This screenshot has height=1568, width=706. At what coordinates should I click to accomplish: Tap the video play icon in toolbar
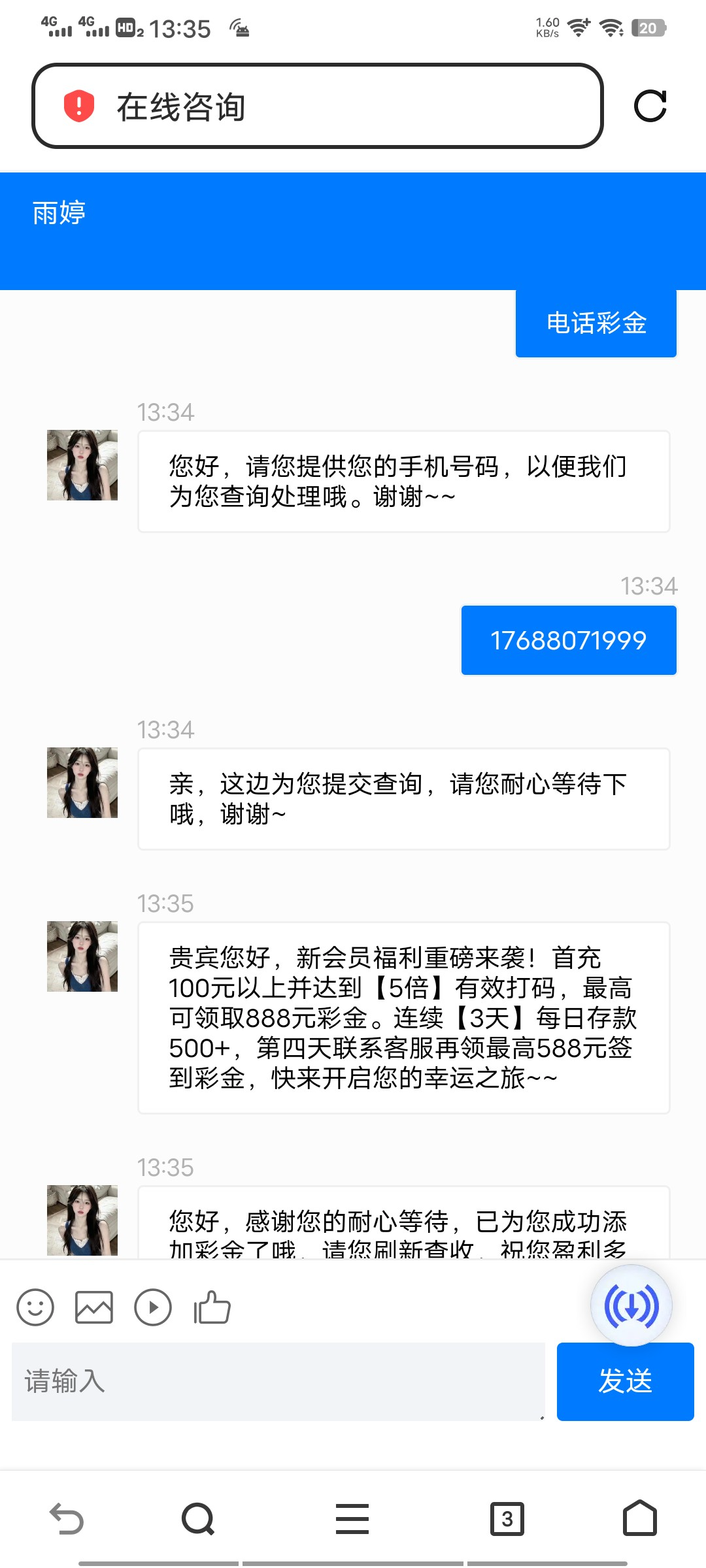153,1307
